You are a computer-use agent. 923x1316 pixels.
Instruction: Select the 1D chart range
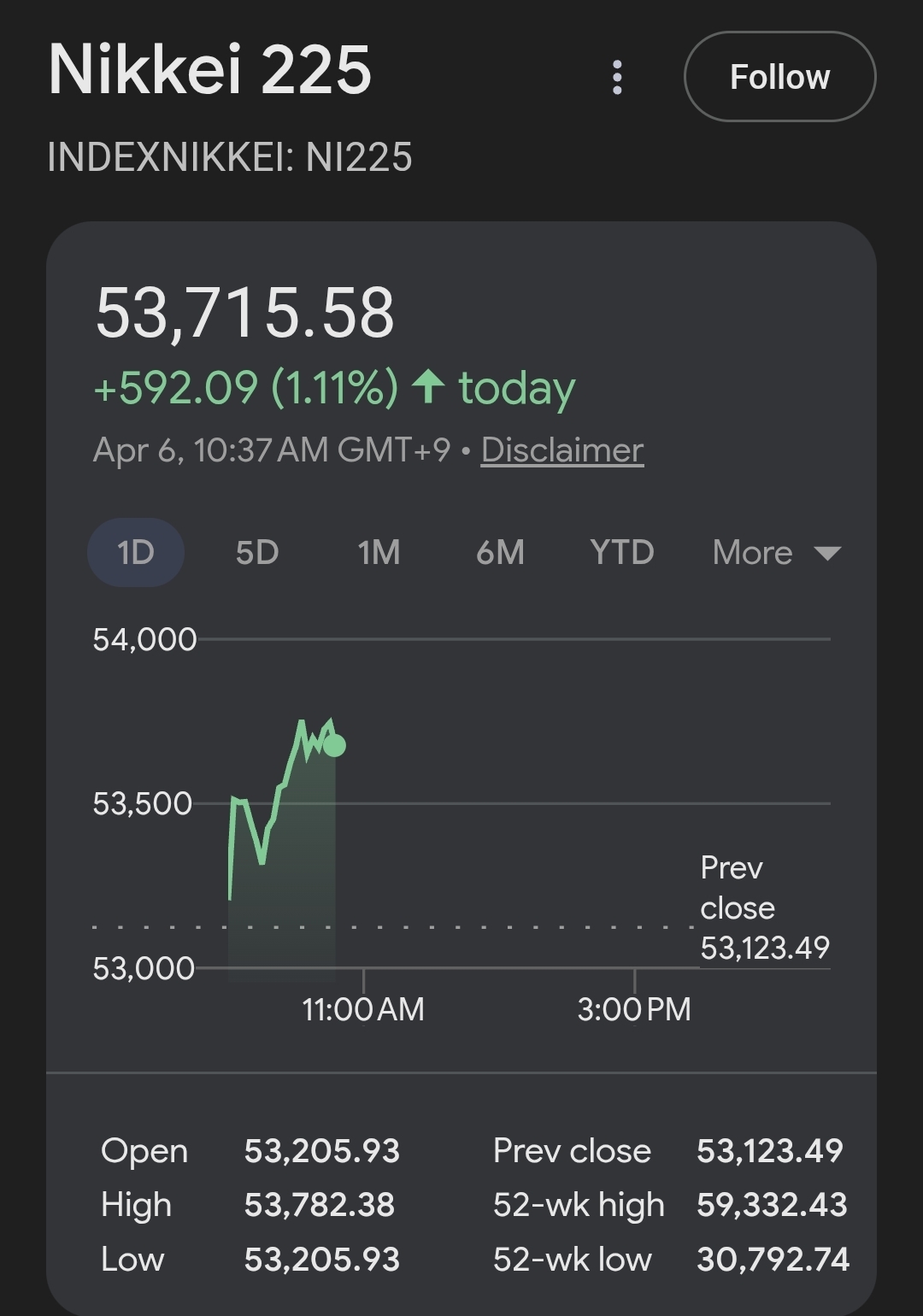click(x=136, y=552)
